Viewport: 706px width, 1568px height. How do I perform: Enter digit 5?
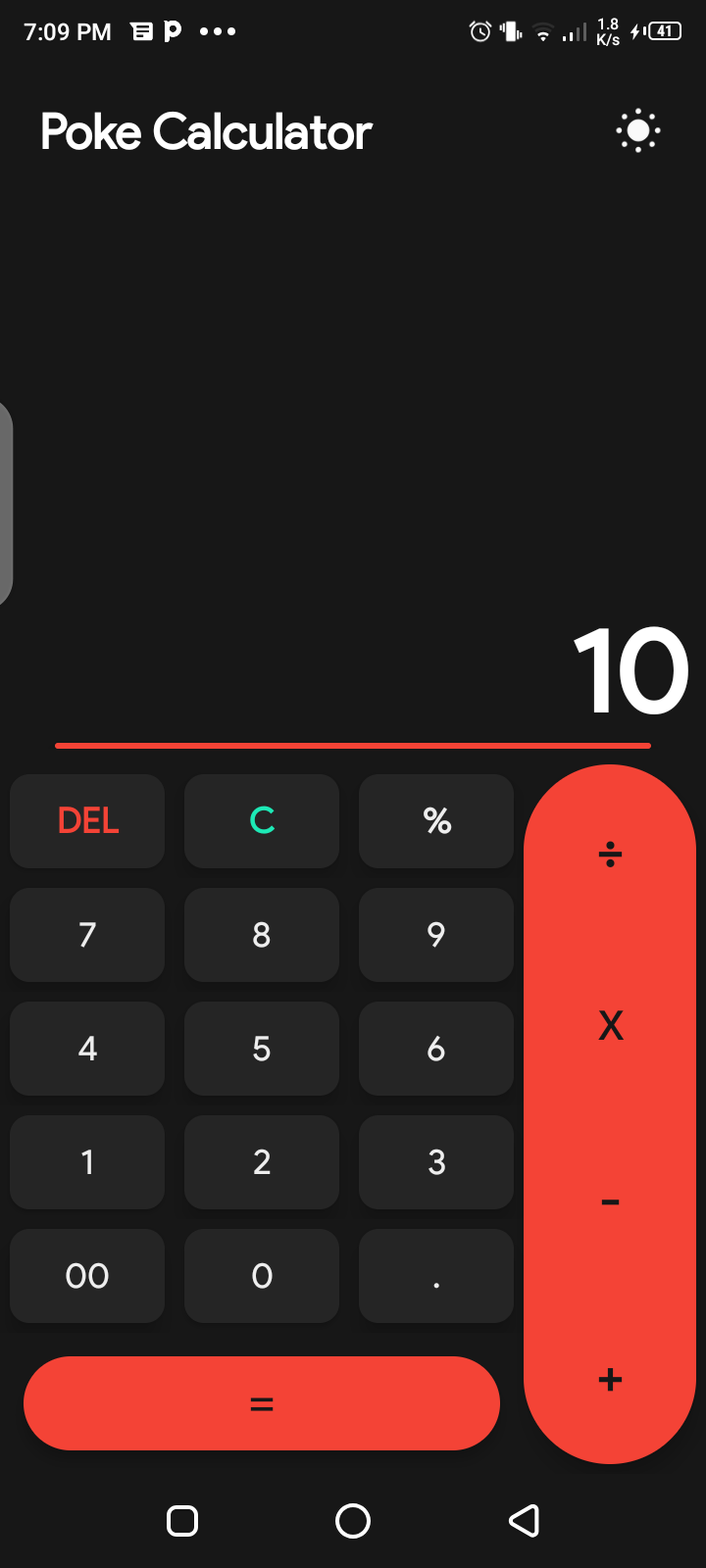pyautogui.click(x=262, y=1049)
